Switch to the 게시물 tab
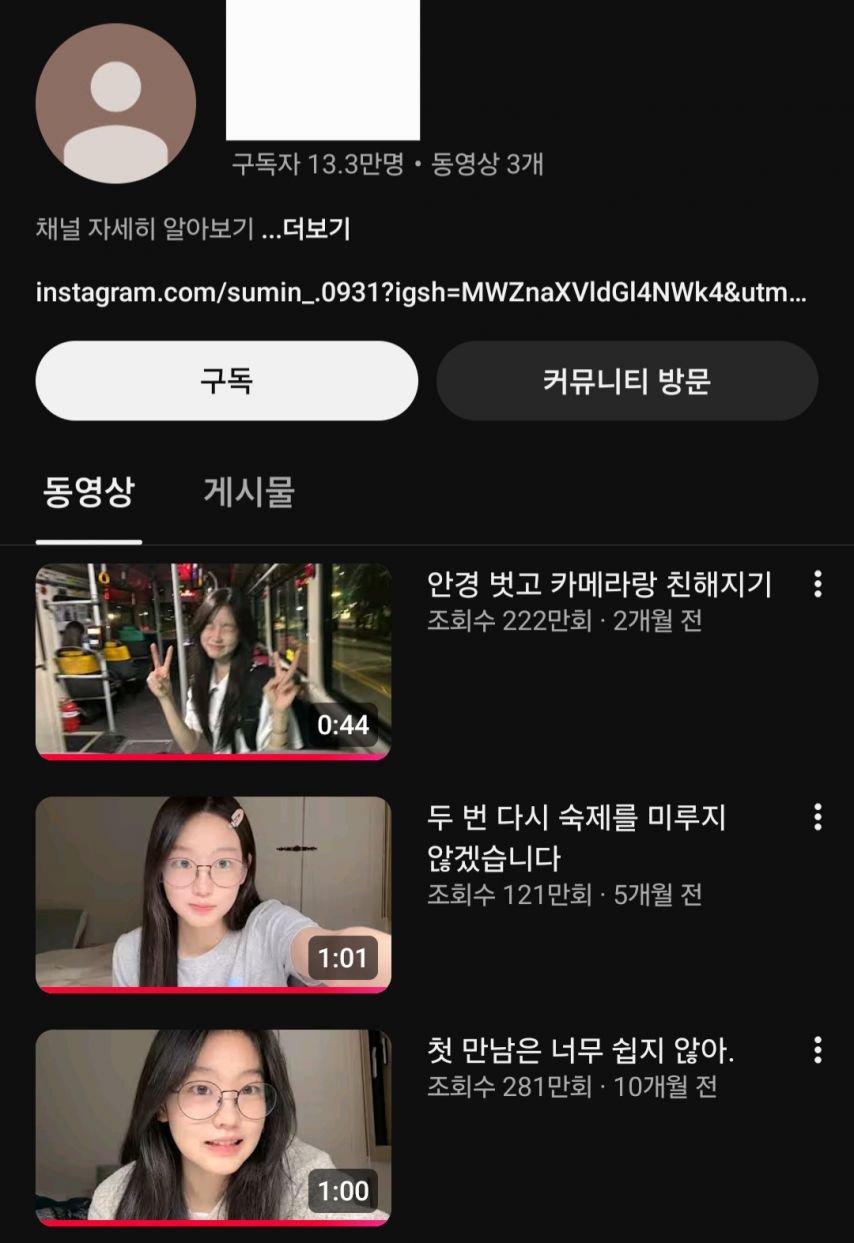 click(249, 492)
